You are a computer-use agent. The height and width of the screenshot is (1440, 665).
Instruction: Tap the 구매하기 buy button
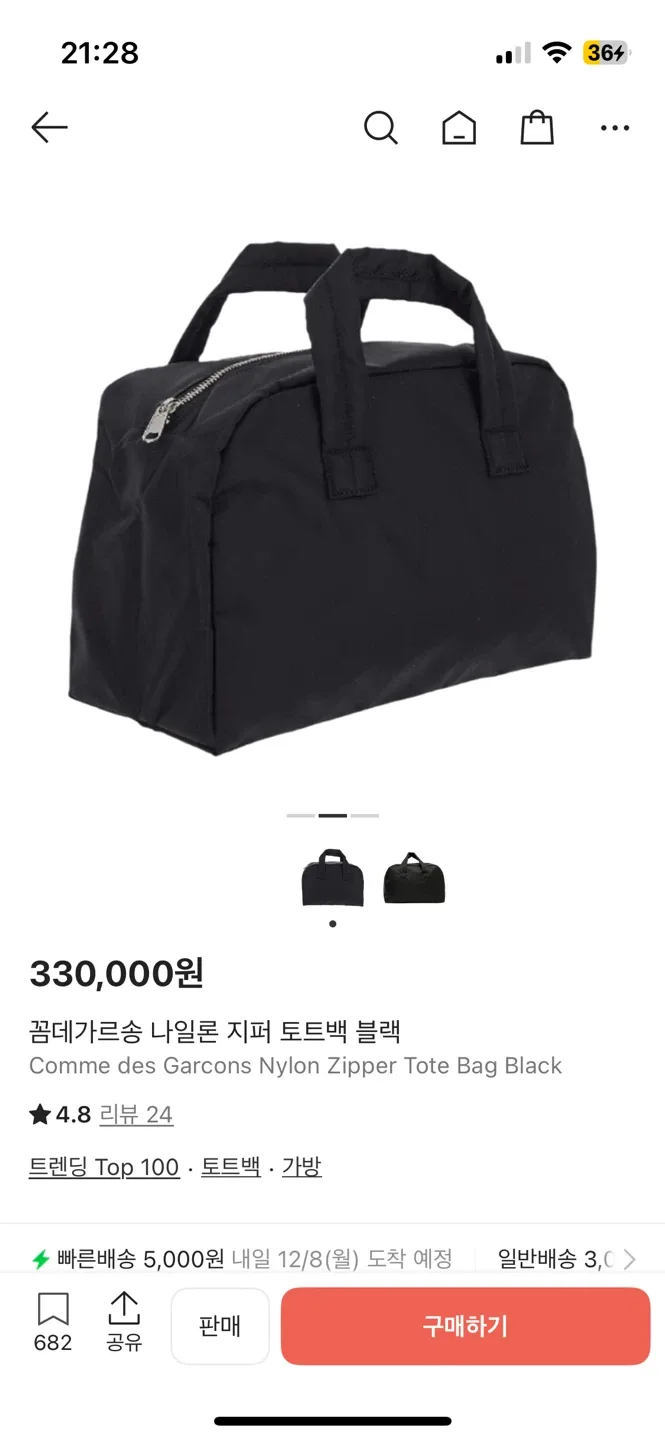point(465,1326)
